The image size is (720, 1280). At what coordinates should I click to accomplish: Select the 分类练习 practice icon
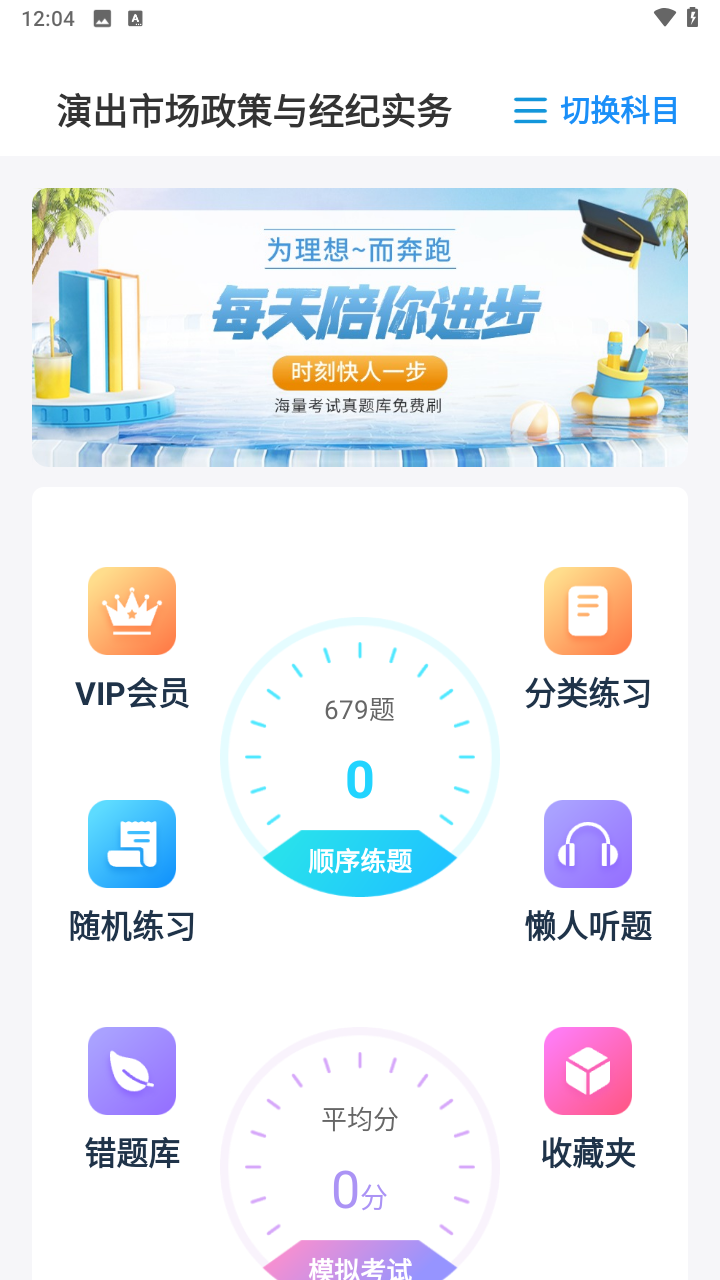click(x=587, y=611)
